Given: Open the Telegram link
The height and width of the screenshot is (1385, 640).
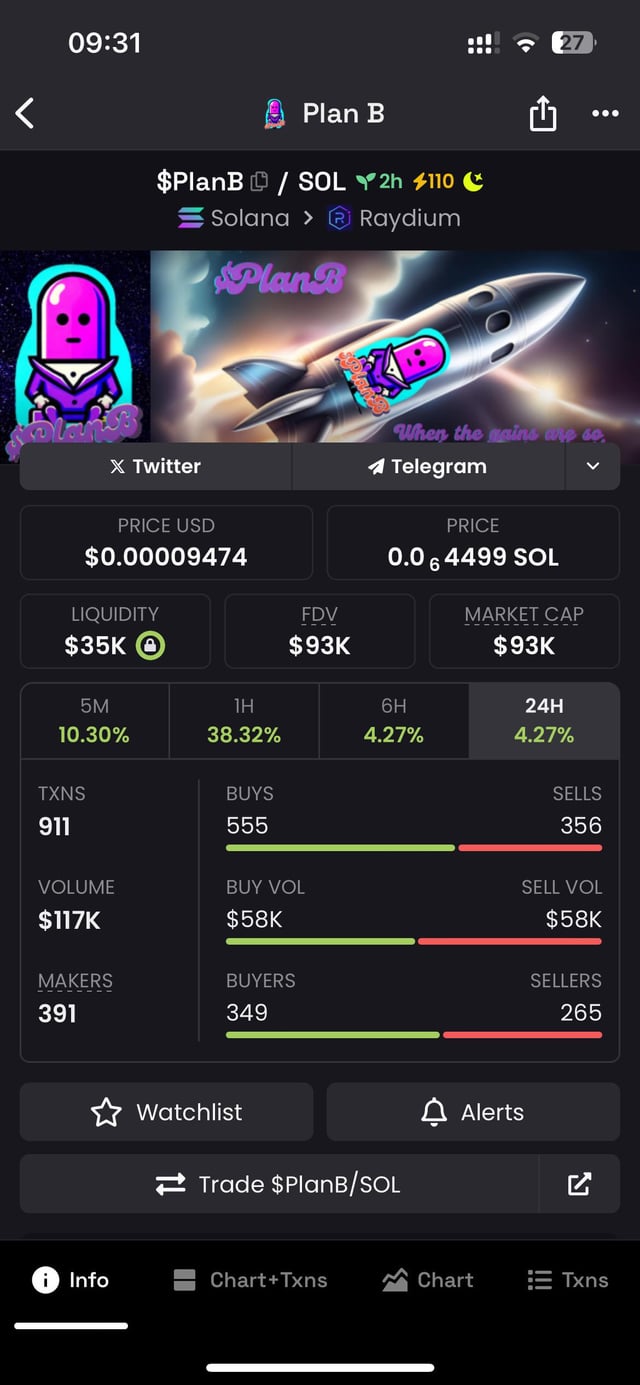Looking at the screenshot, I should point(428,466).
